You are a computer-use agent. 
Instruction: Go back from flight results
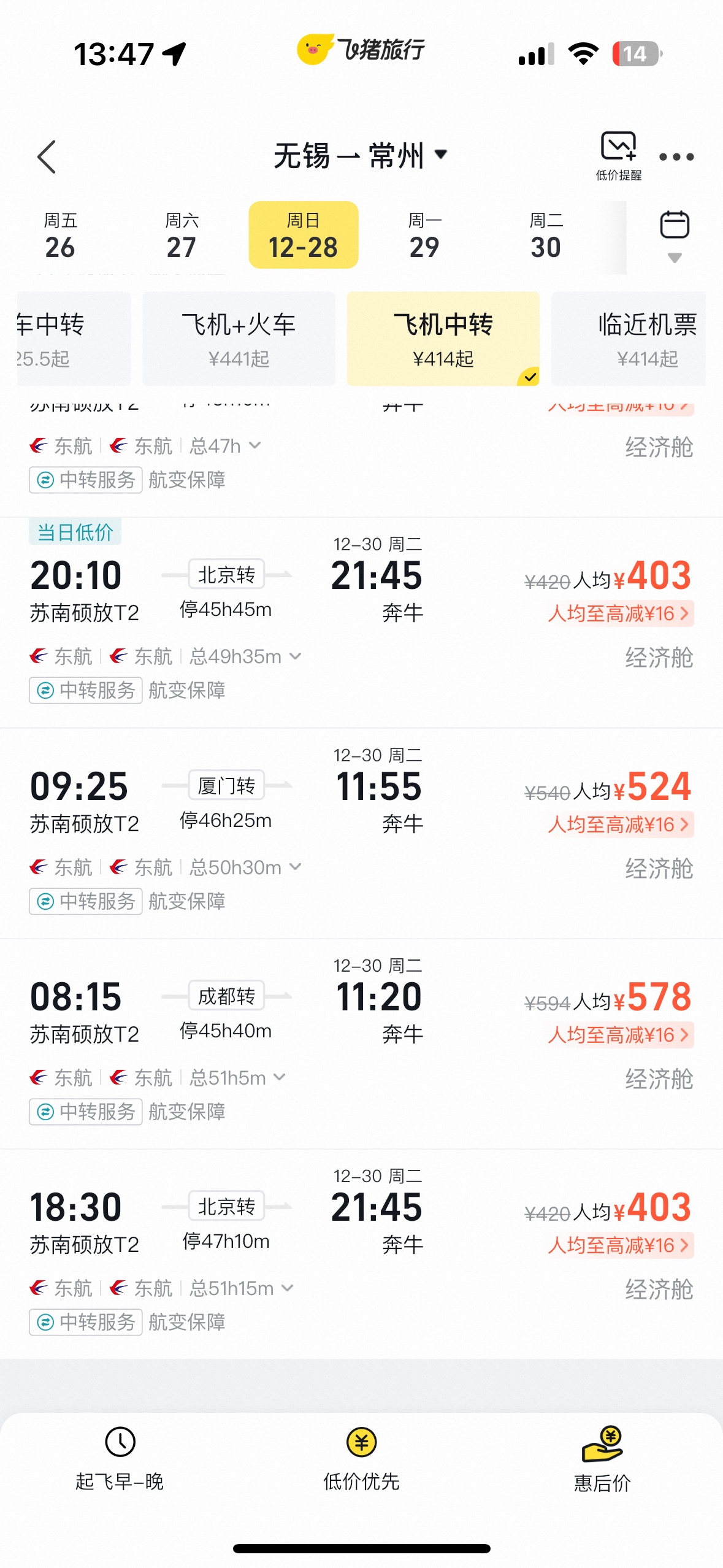tap(47, 157)
